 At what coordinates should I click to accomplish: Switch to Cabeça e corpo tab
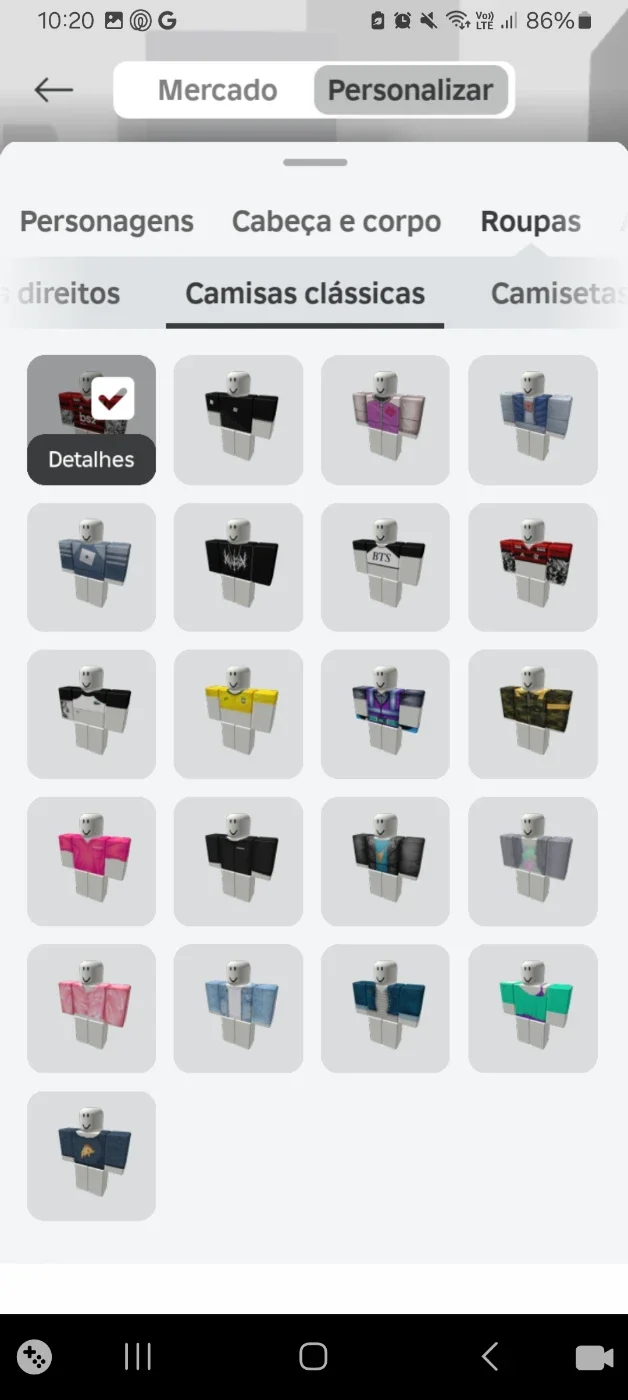click(336, 222)
